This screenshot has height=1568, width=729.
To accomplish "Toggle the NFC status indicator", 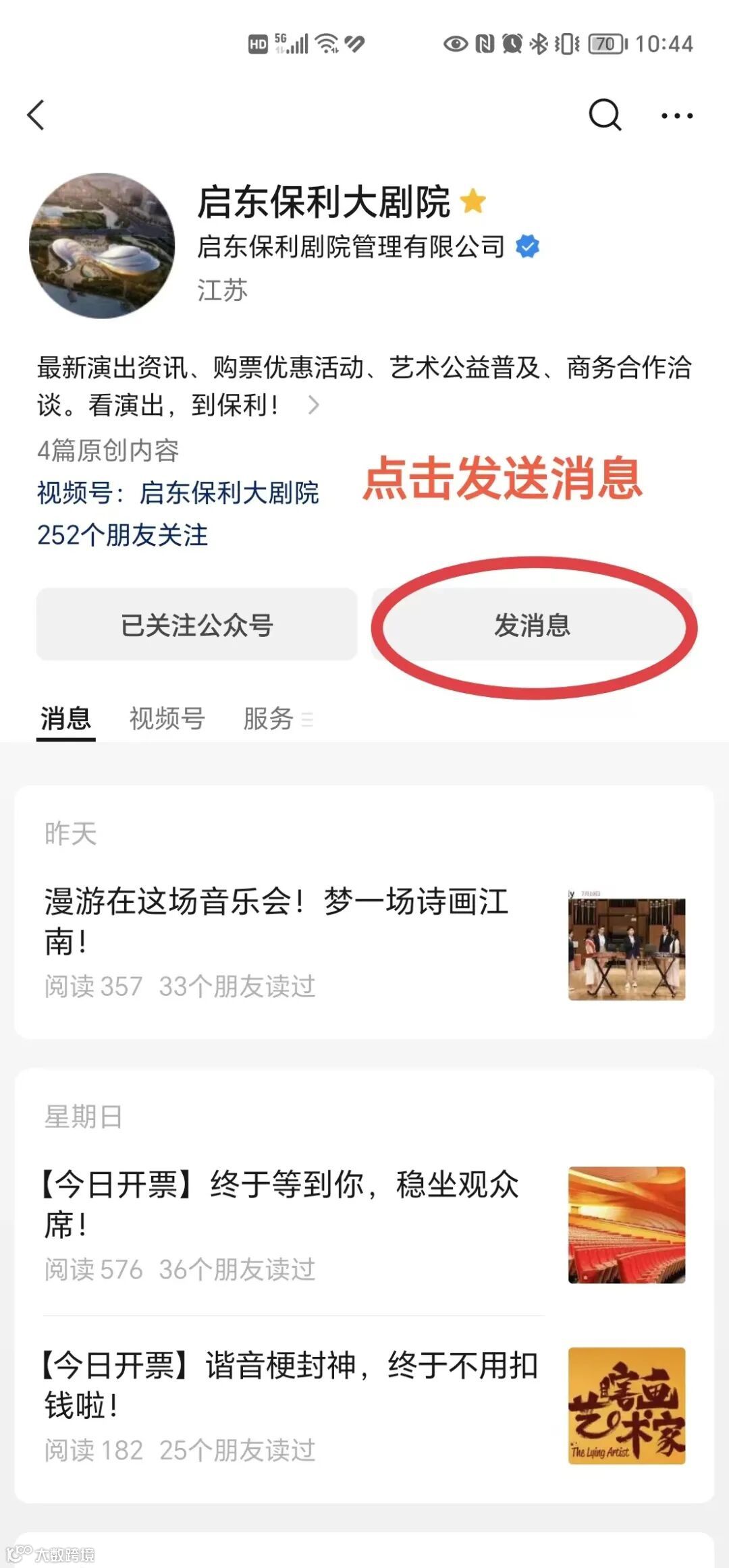I will pos(482,44).
